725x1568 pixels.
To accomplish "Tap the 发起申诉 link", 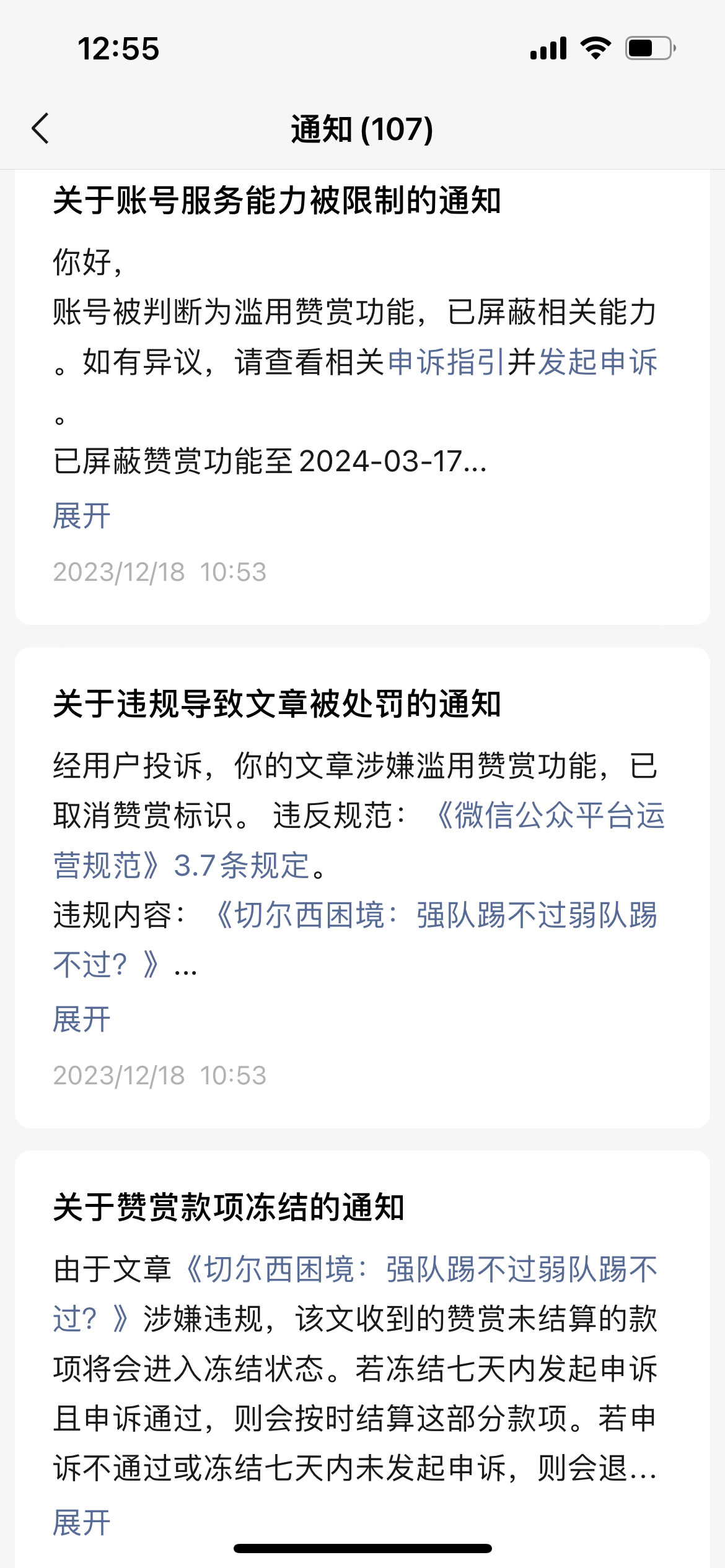I will 597,362.
